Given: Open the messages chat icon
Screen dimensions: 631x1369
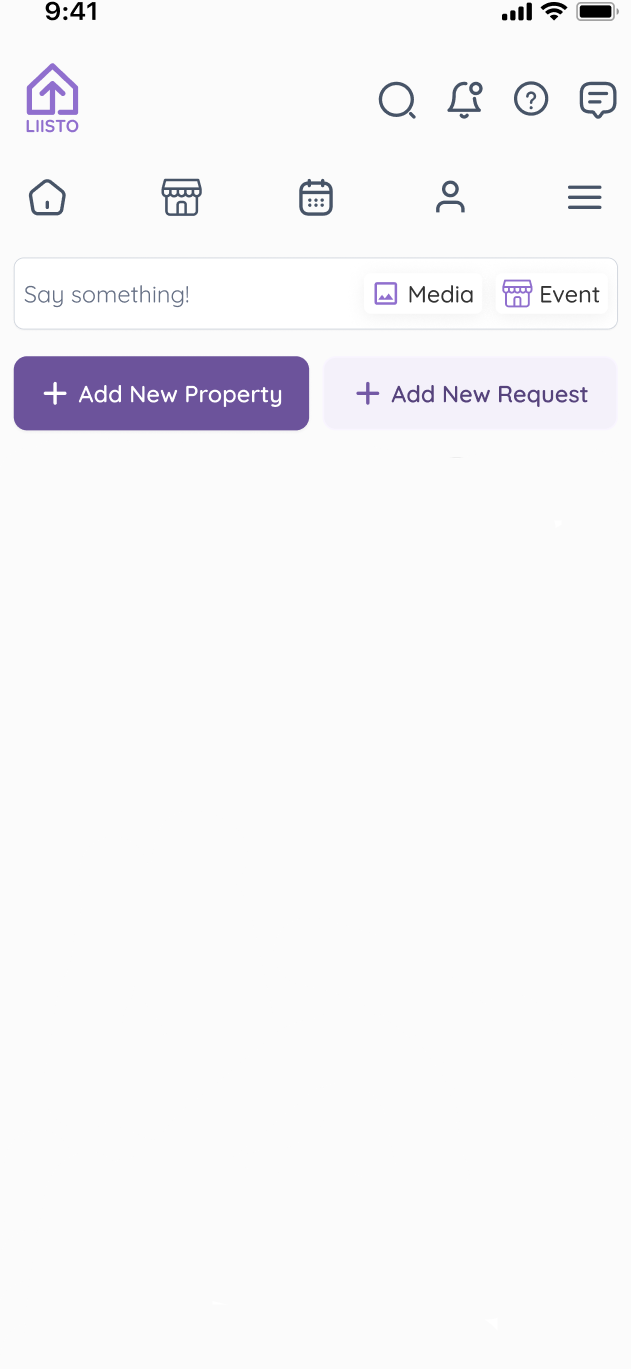Looking at the screenshot, I should point(597,100).
